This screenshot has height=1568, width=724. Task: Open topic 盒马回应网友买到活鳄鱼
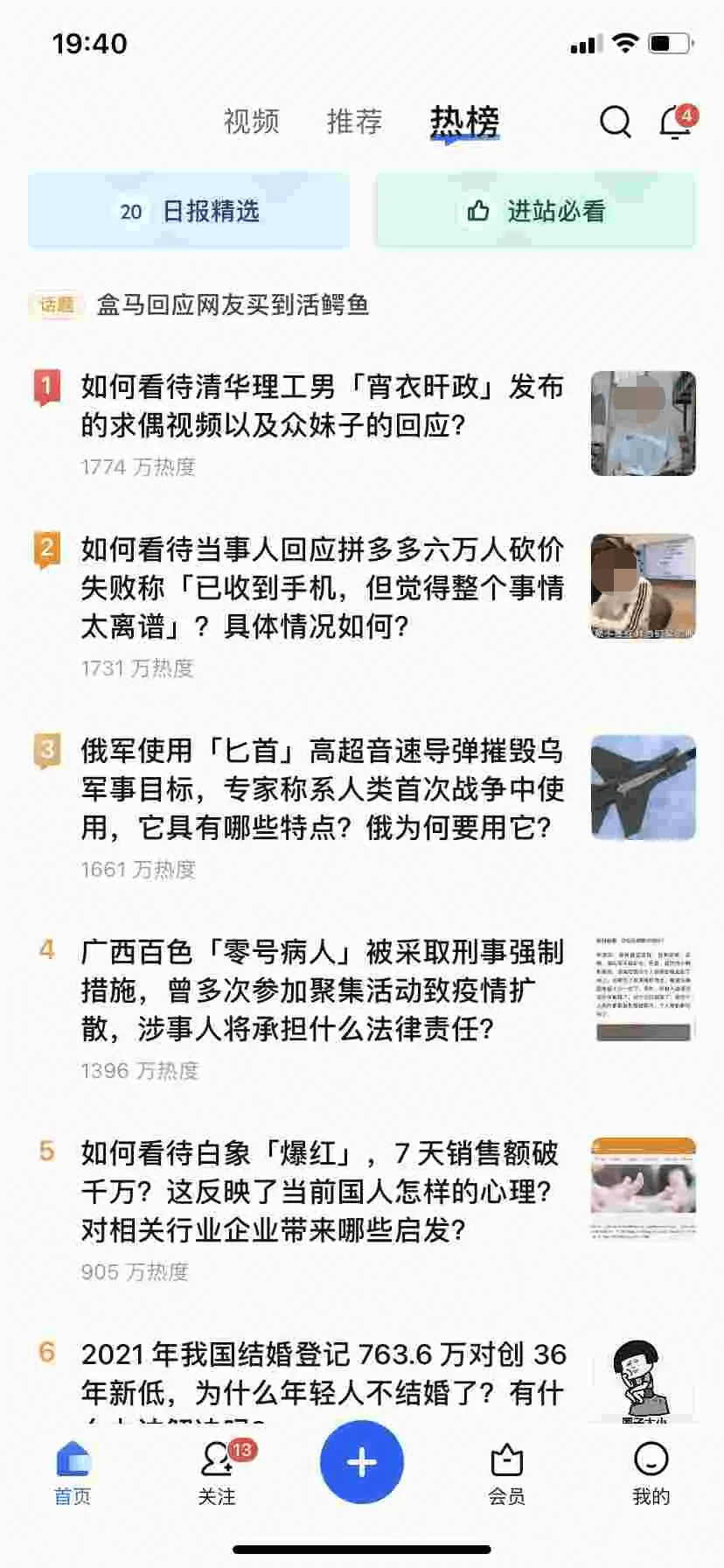(x=232, y=304)
